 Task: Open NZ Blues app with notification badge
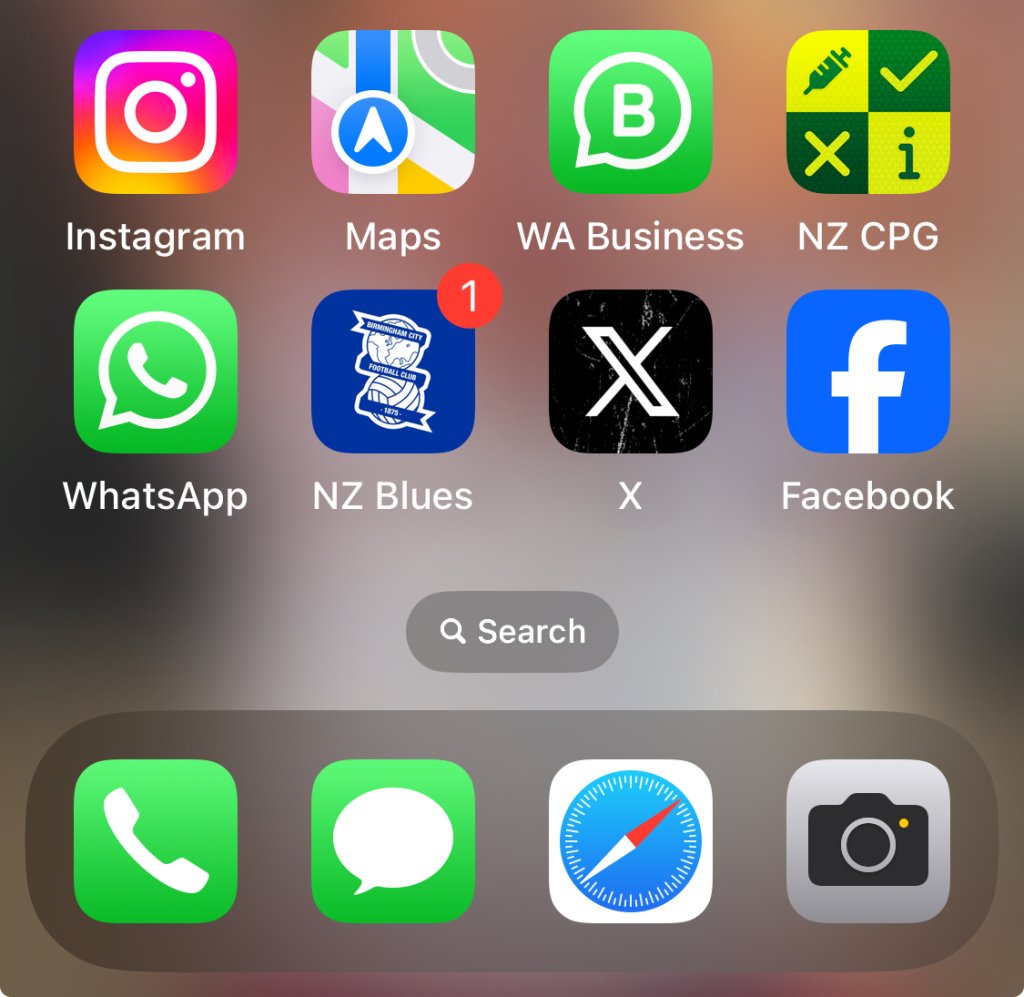pos(393,372)
